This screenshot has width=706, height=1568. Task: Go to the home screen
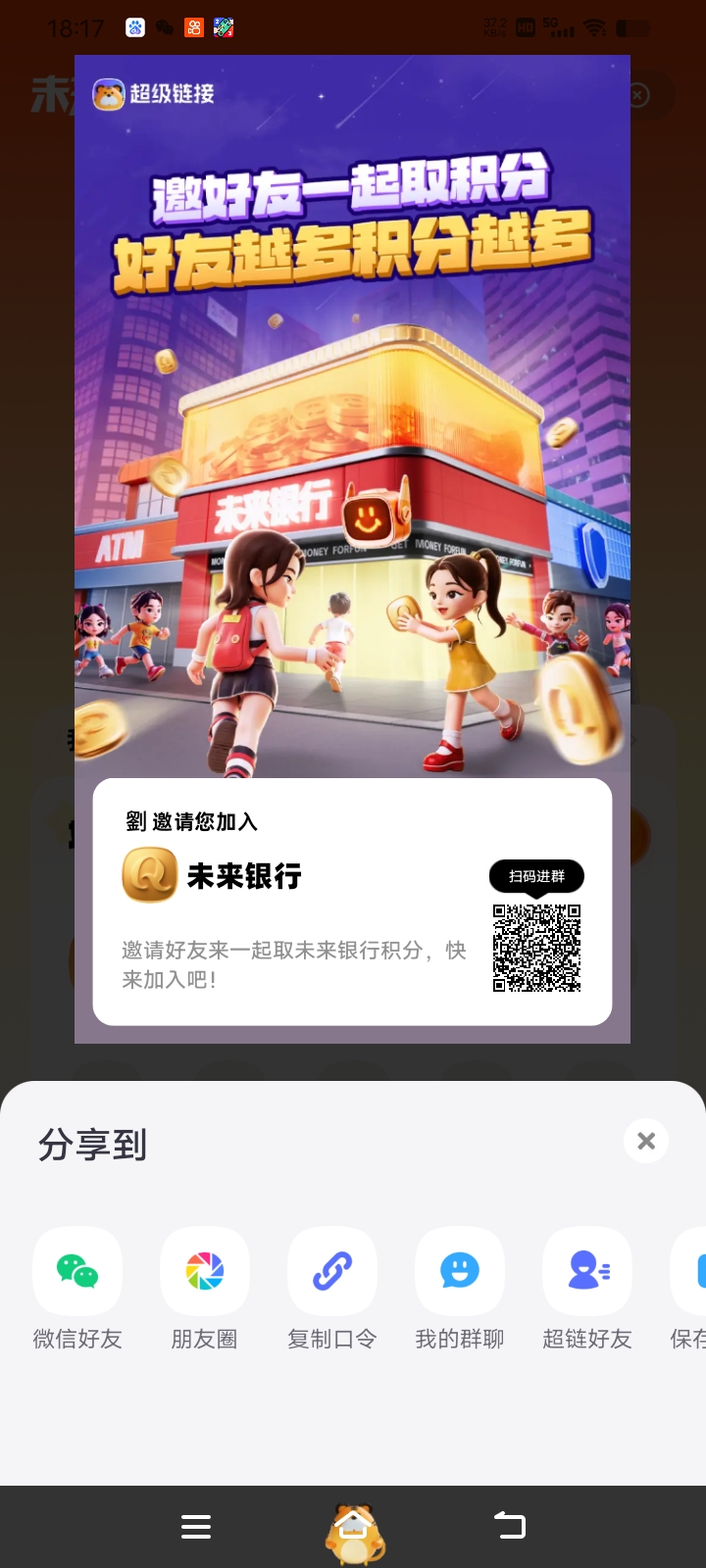coord(354,1527)
